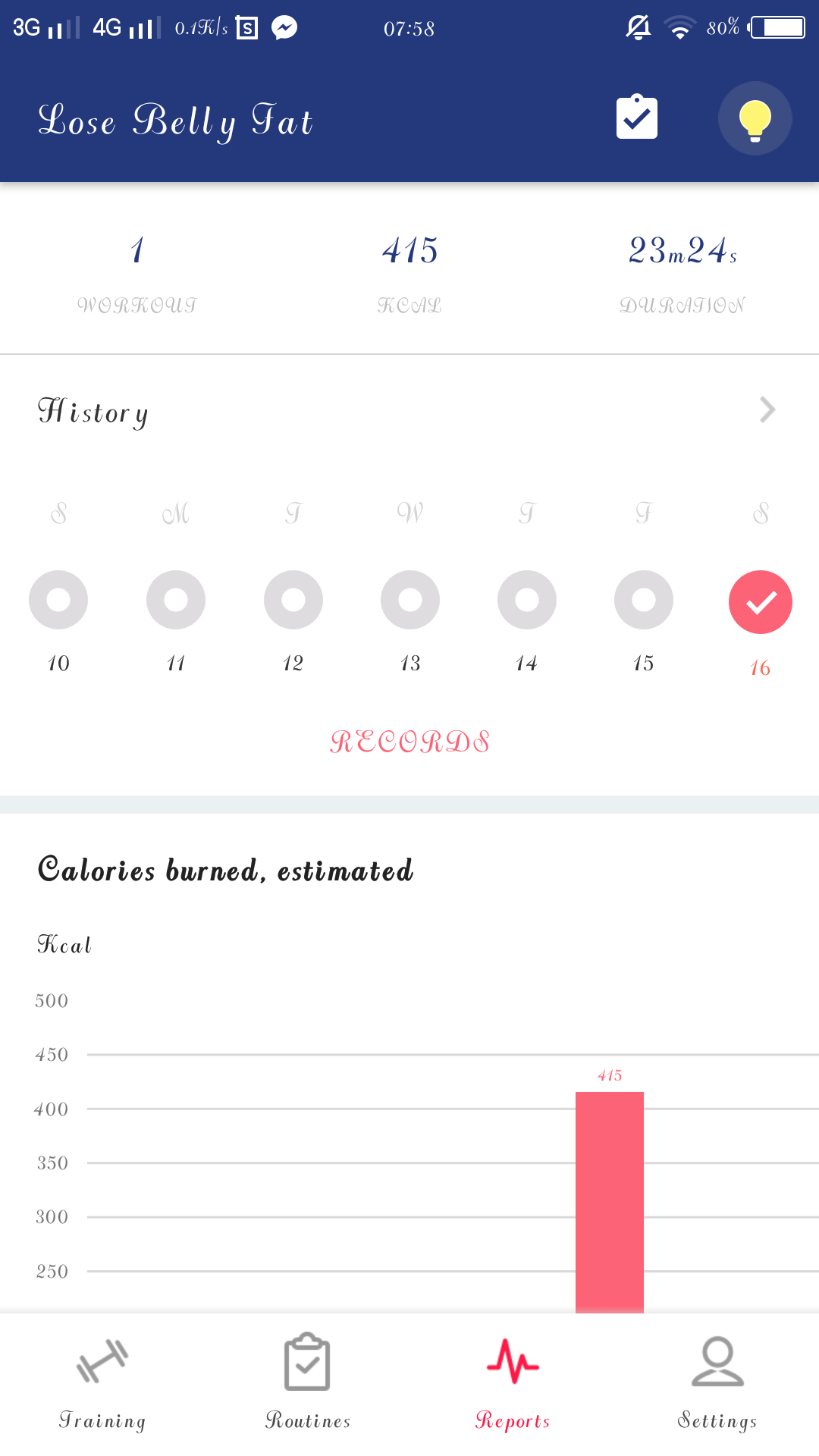This screenshot has width=819, height=1456.
Task: Open the clipboard checklist icon
Action: 636,118
